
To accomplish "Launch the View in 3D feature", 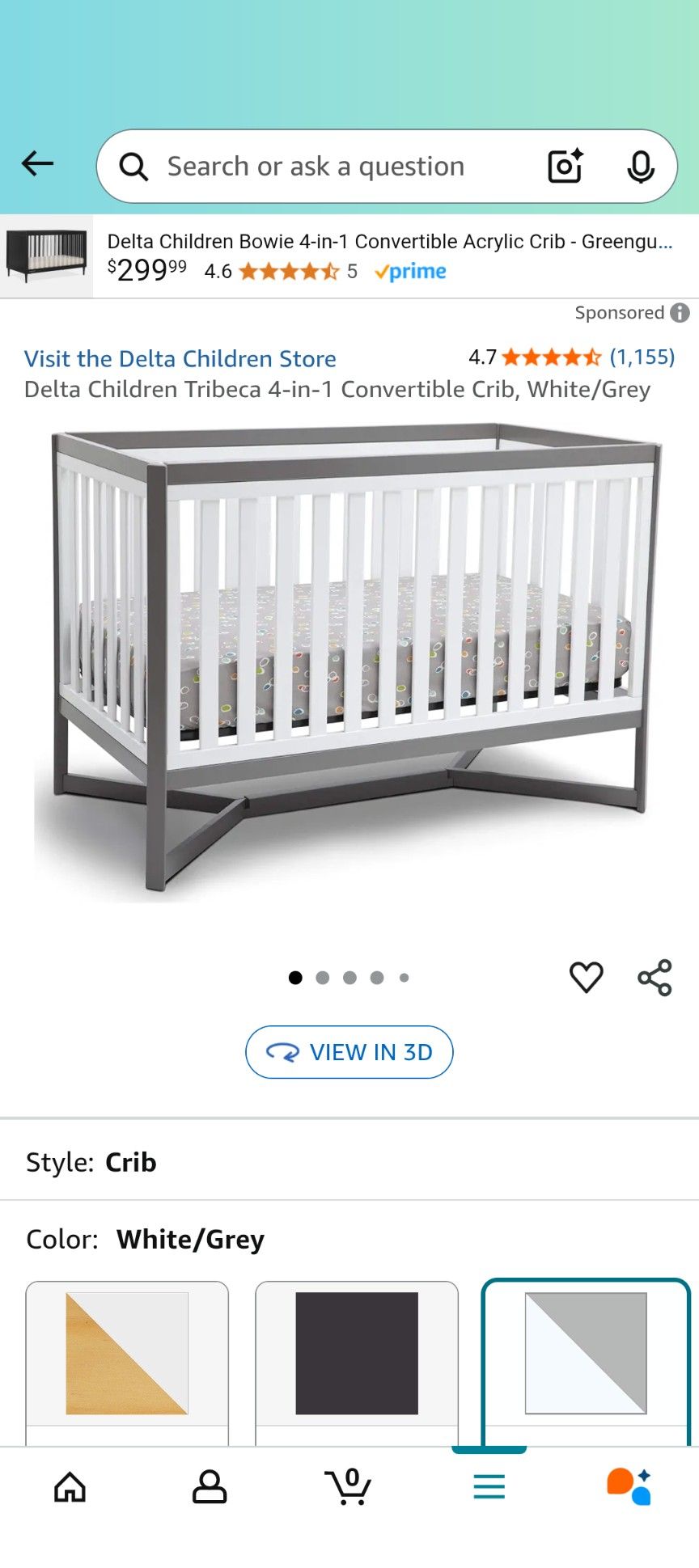I will (x=349, y=1052).
